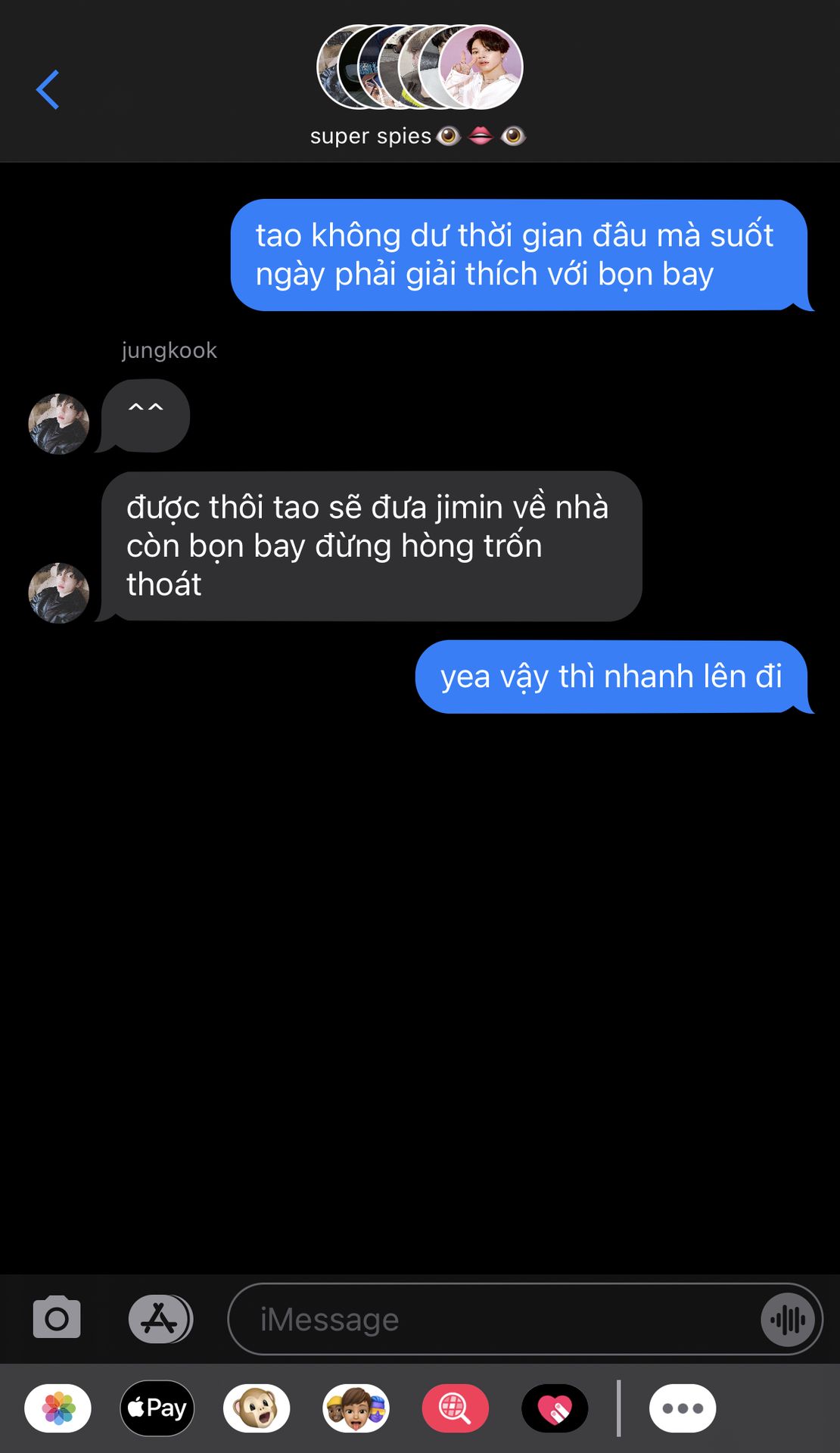Open Apple Pay in the app drawer
Viewport: 840px width, 1453px height.
click(157, 1408)
